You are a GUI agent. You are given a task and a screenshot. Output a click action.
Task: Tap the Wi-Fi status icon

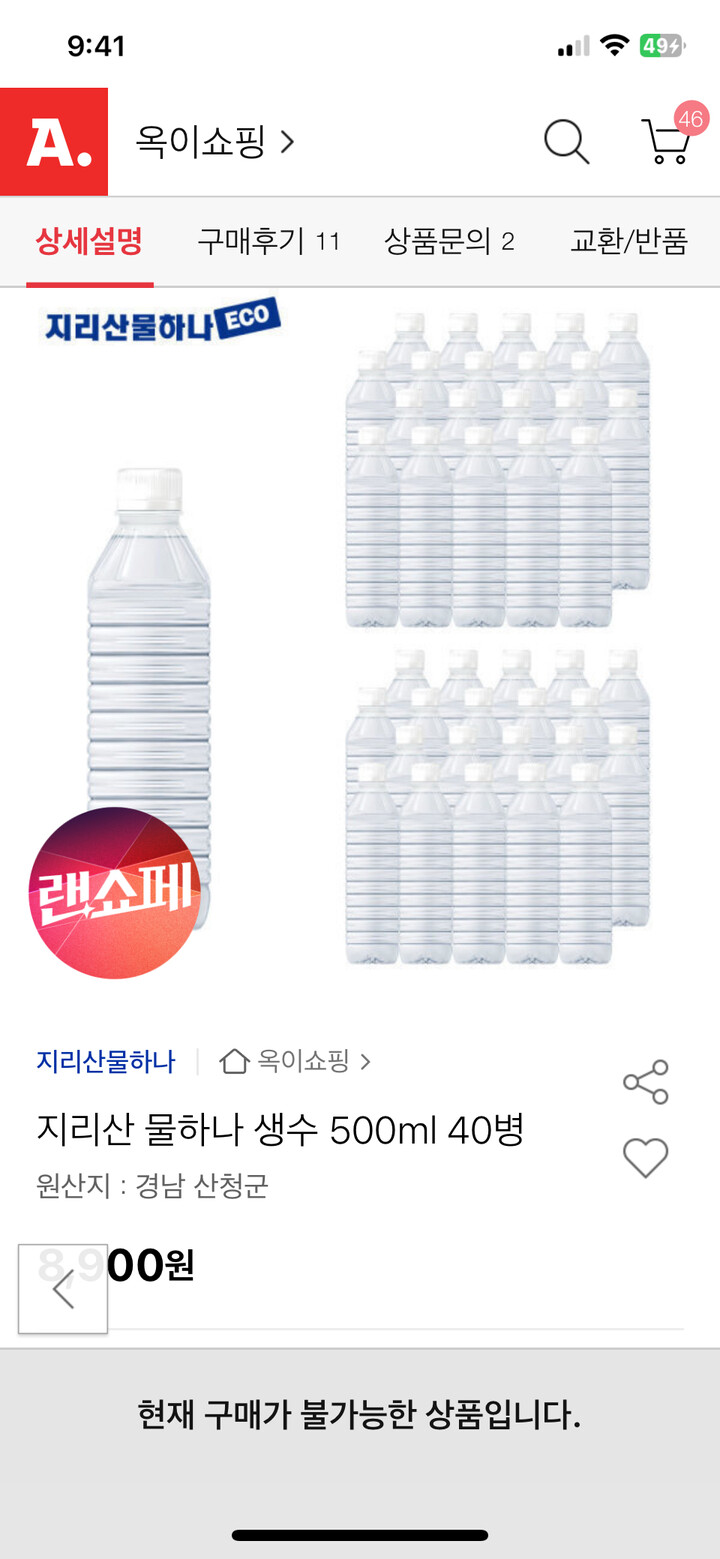coord(614,44)
